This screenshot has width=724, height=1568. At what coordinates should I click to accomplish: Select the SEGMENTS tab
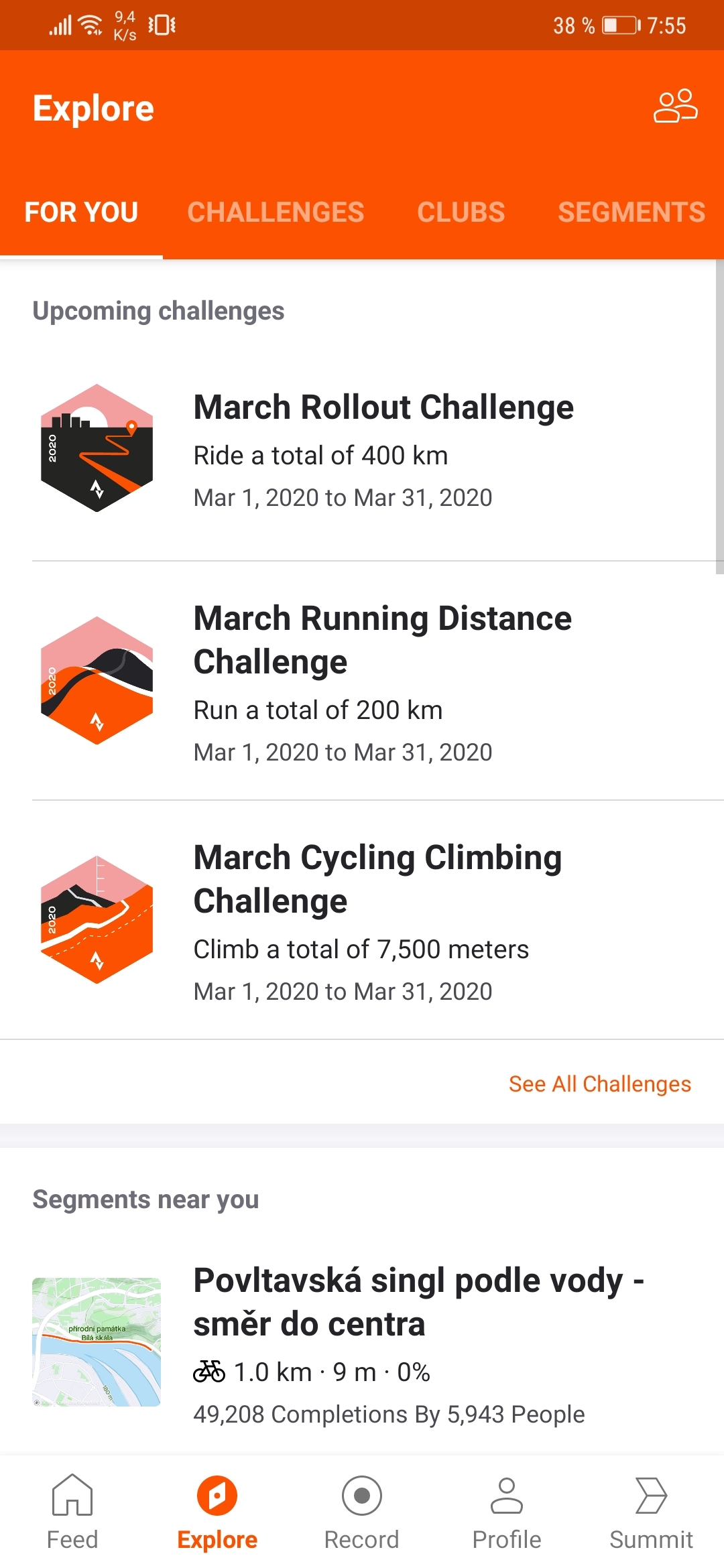tap(631, 212)
